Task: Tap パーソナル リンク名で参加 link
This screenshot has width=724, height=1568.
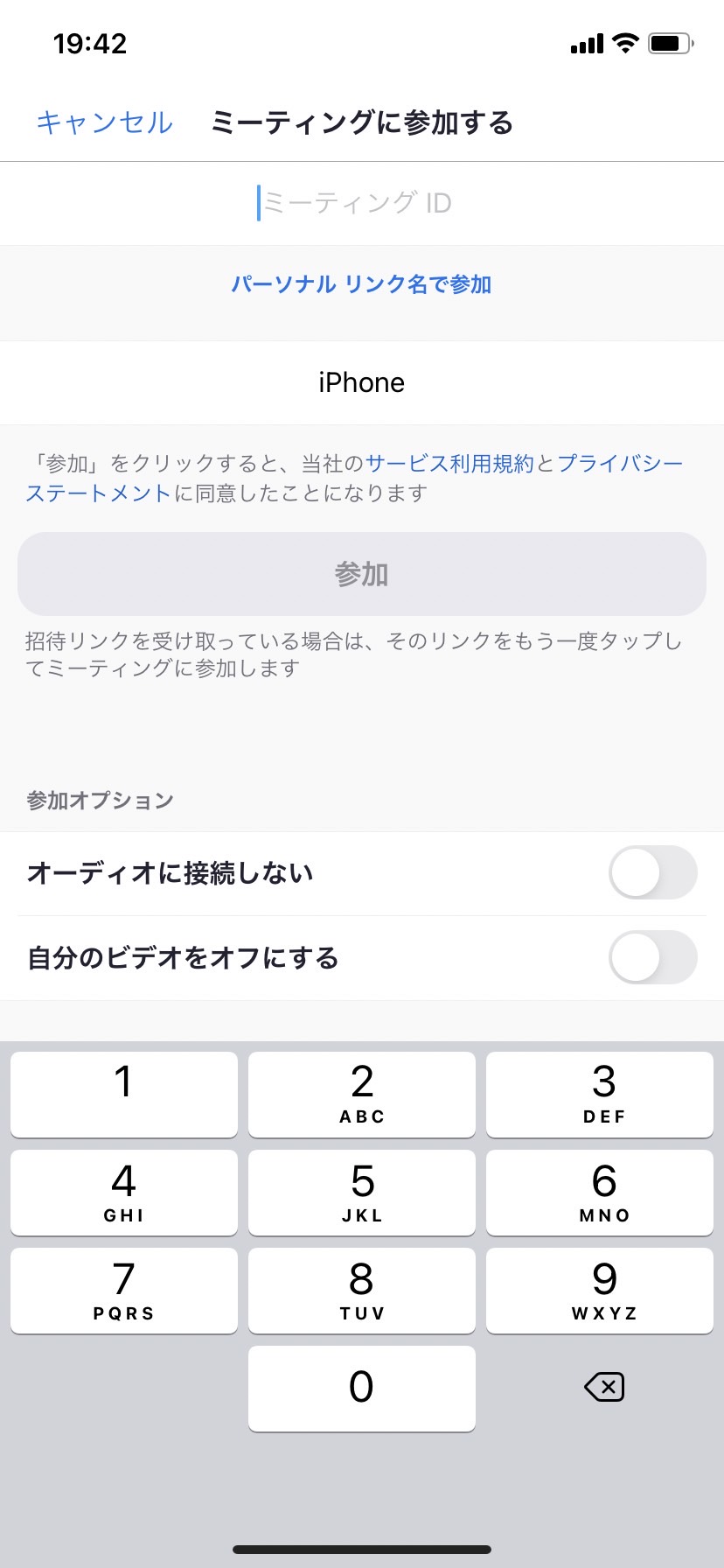Action: [x=361, y=284]
